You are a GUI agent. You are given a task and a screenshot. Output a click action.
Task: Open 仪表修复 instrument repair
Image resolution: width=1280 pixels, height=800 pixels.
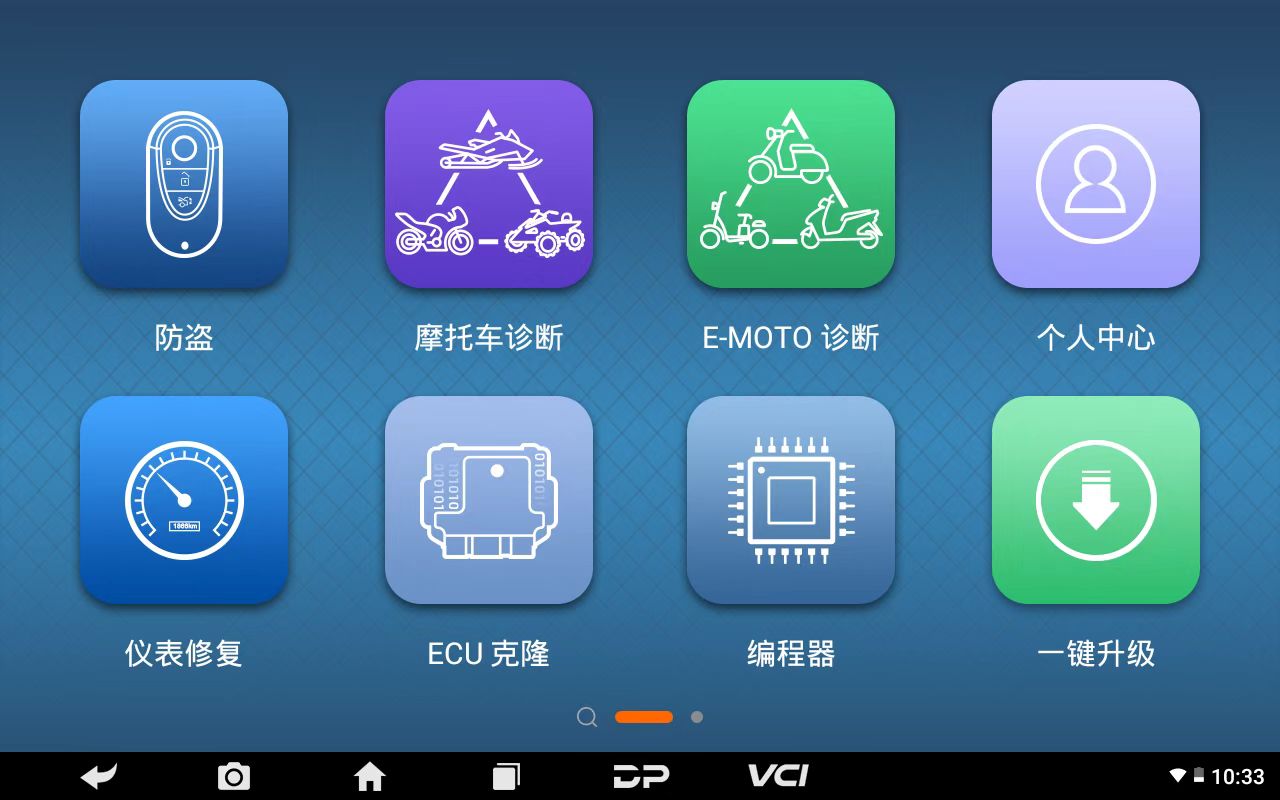[184, 500]
